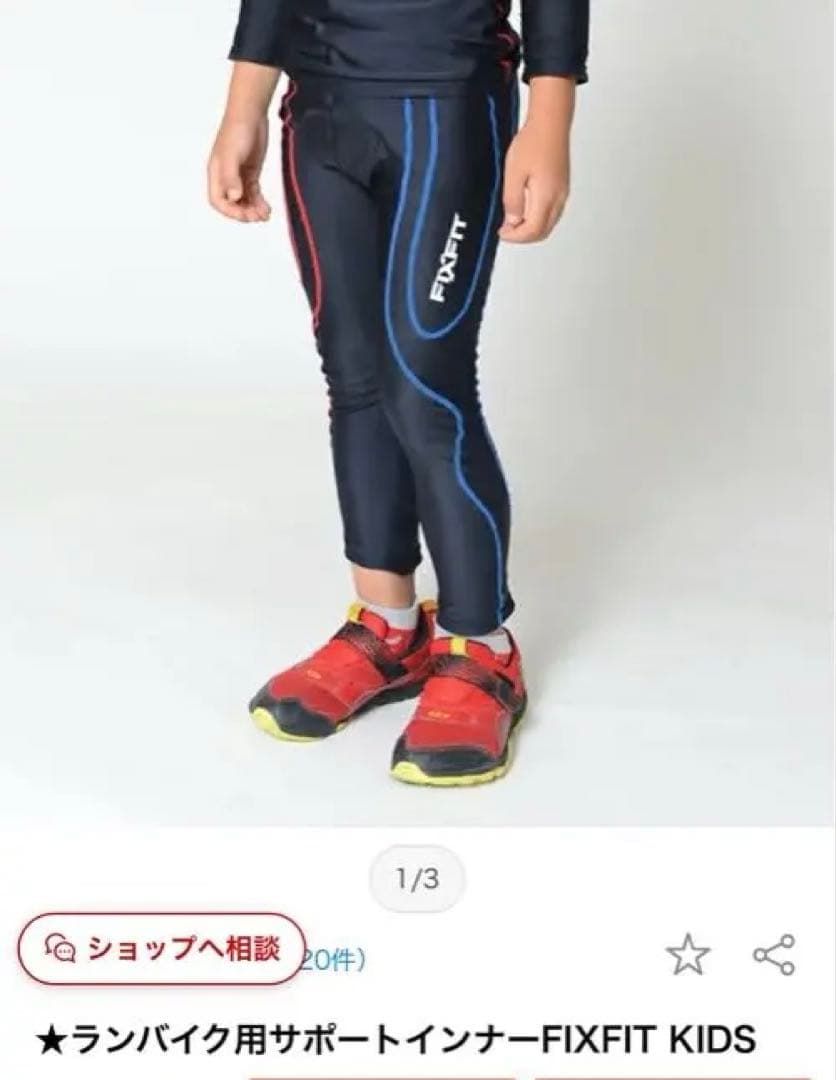Viewport: 836px width, 1080px height.
Task: Tap the ショップへ相談 button
Action: [161, 948]
